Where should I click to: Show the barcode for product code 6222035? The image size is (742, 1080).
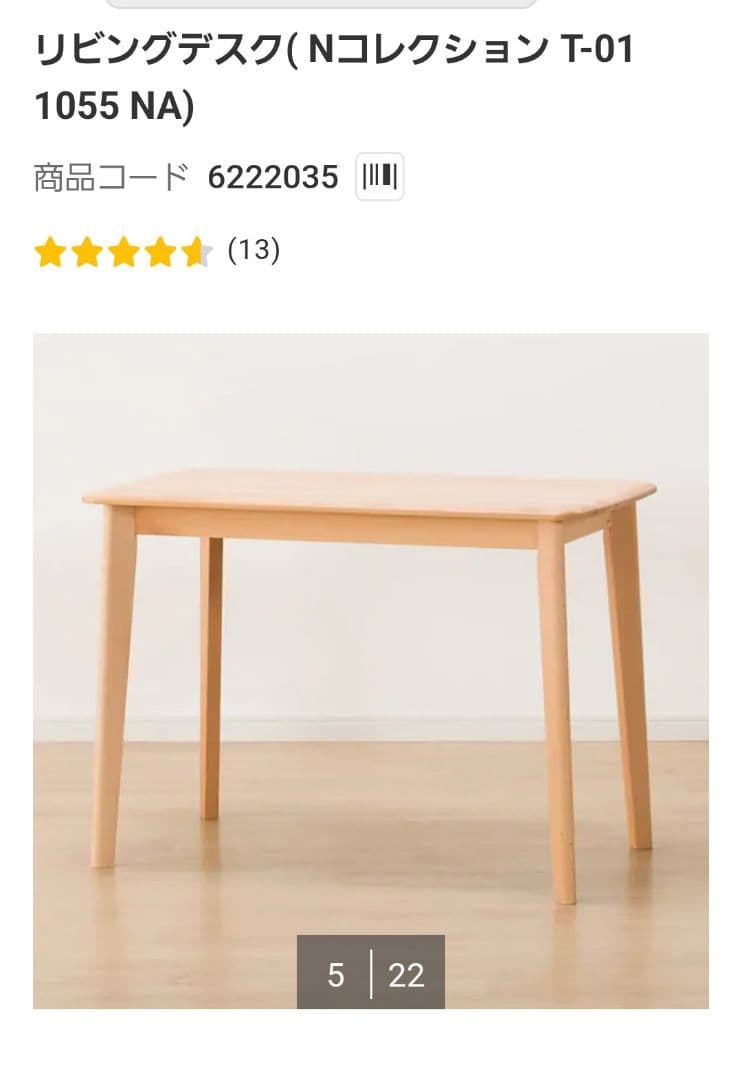click(380, 178)
